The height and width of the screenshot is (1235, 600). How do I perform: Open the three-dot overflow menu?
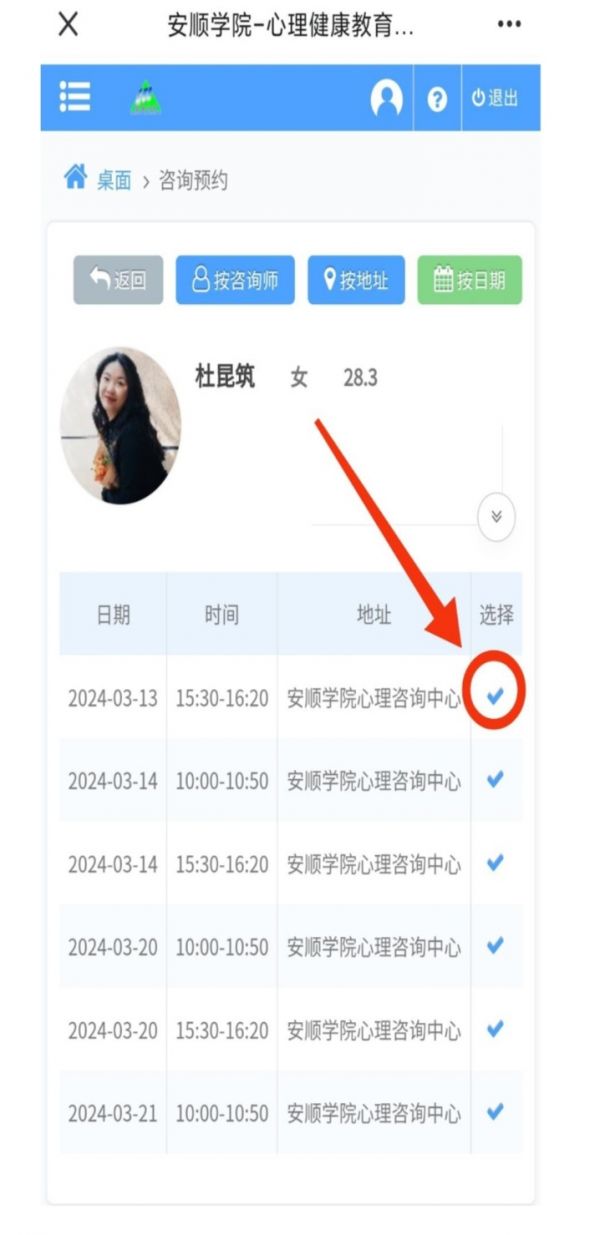509,26
